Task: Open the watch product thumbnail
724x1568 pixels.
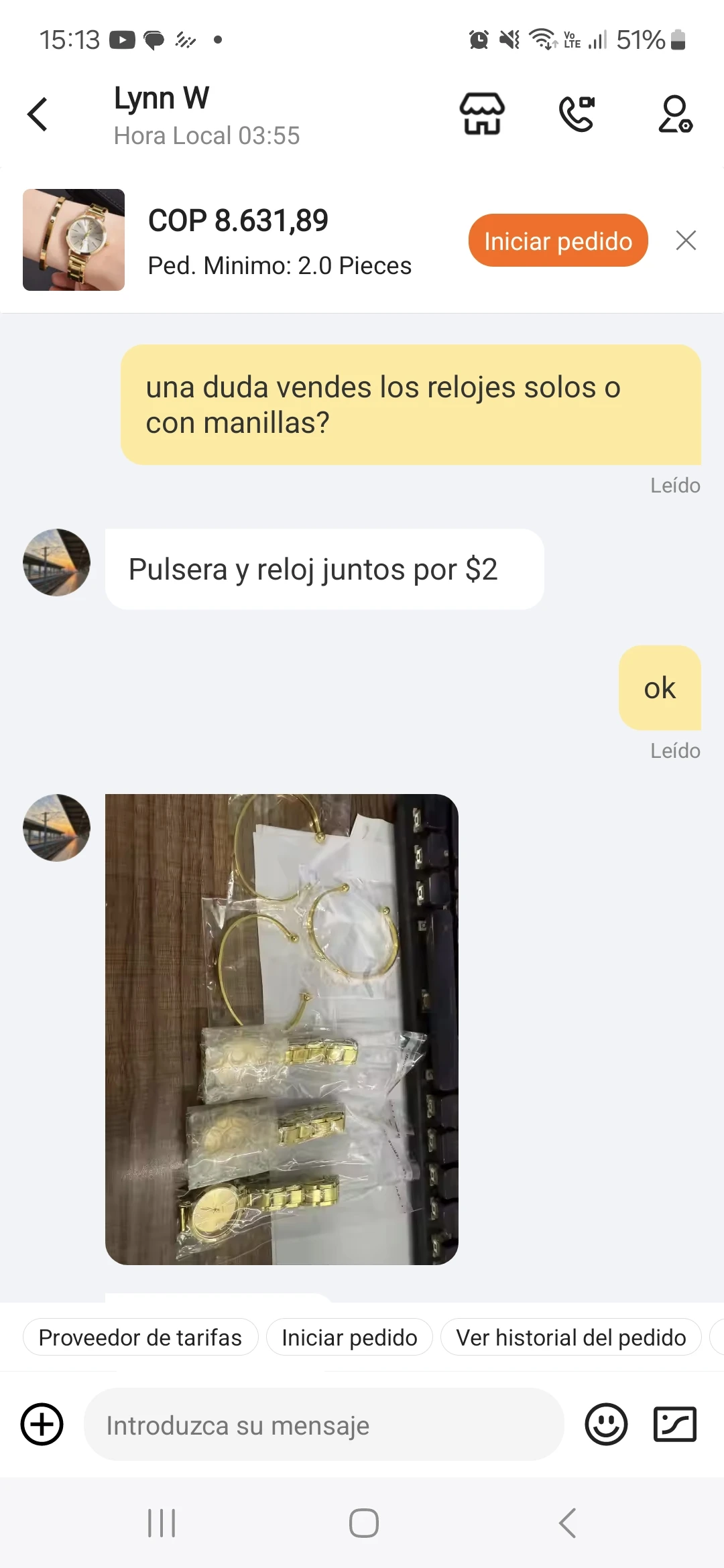Action: tap(74, 240)
